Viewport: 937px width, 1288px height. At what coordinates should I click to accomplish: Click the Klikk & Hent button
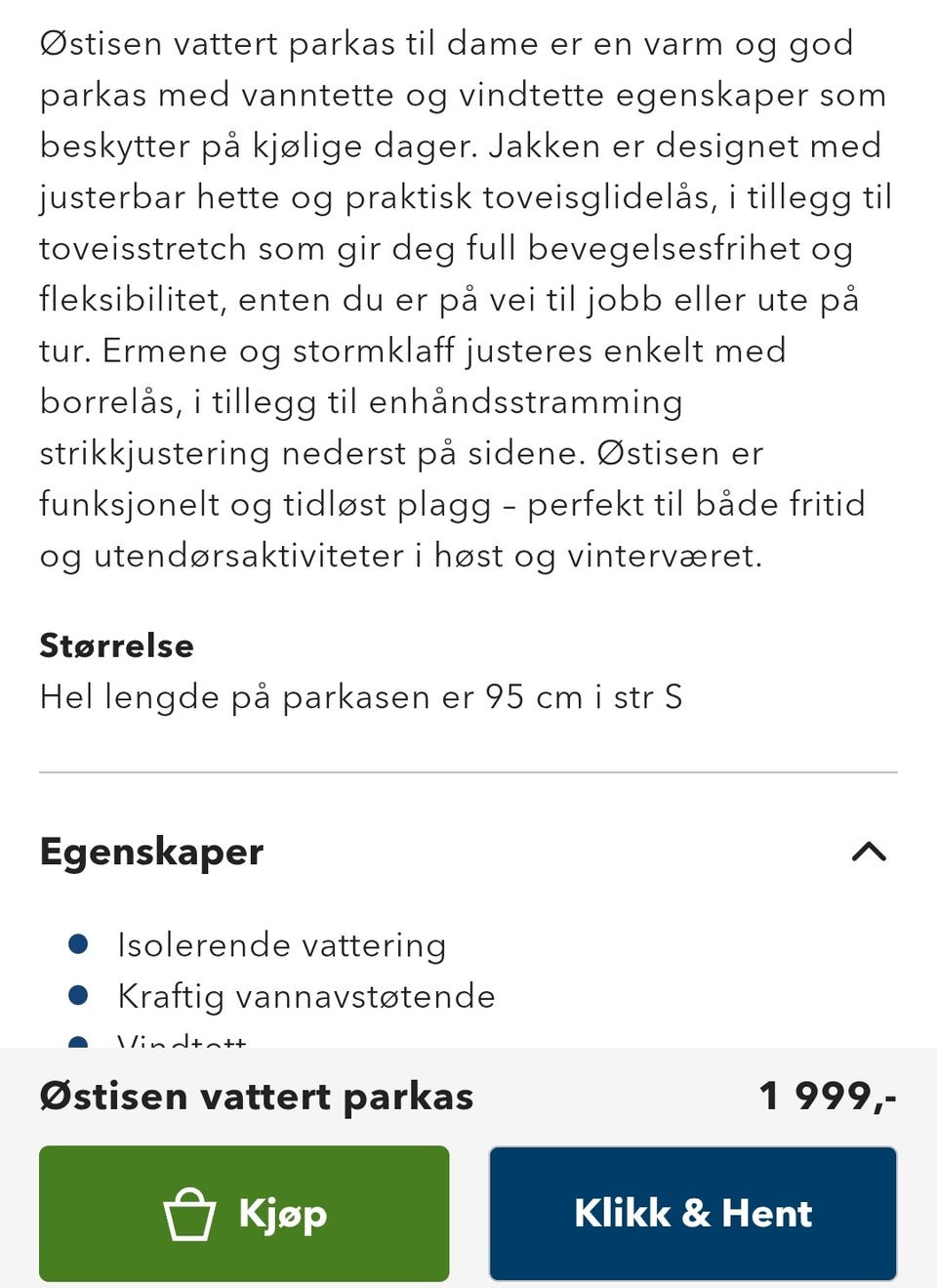coord(693,1213)
